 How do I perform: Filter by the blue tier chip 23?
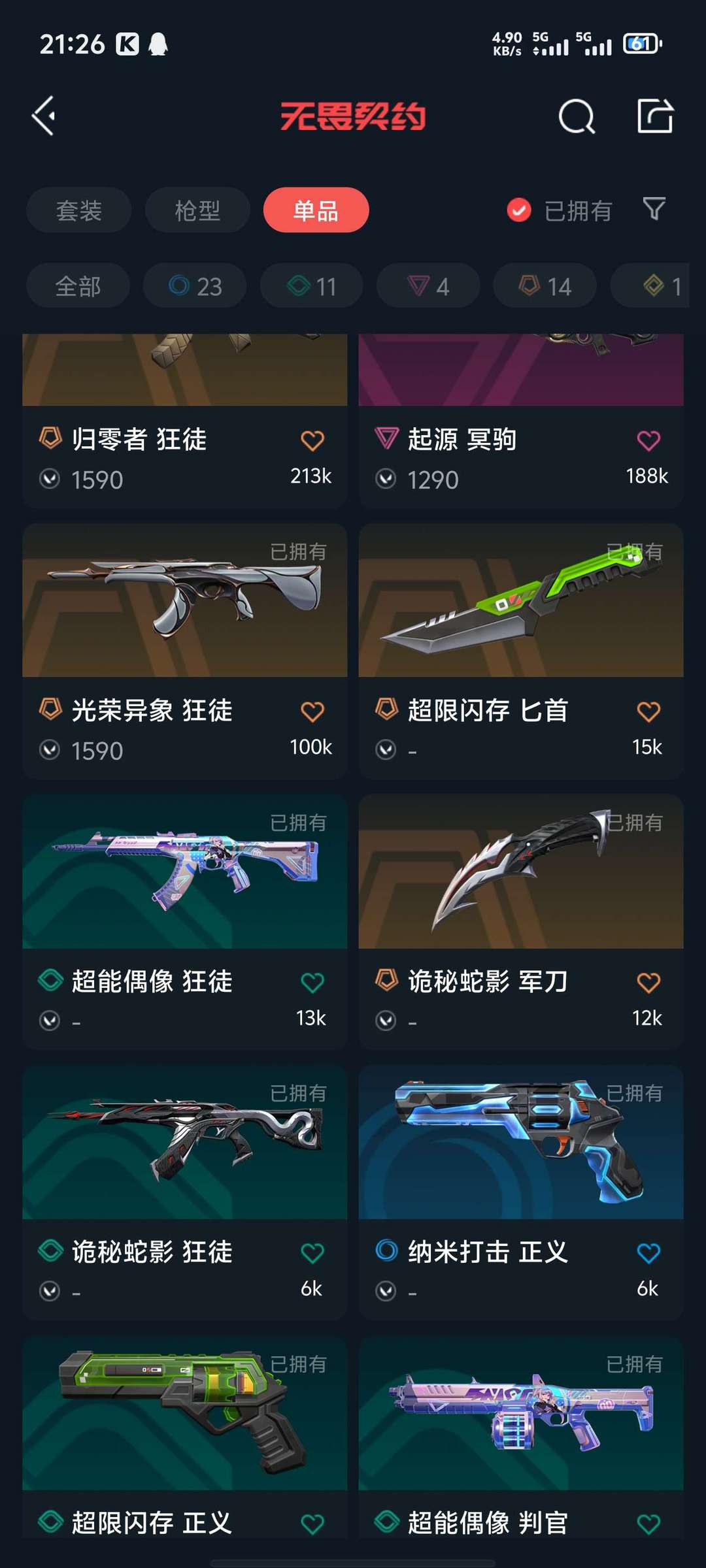(x=195, y=286)
